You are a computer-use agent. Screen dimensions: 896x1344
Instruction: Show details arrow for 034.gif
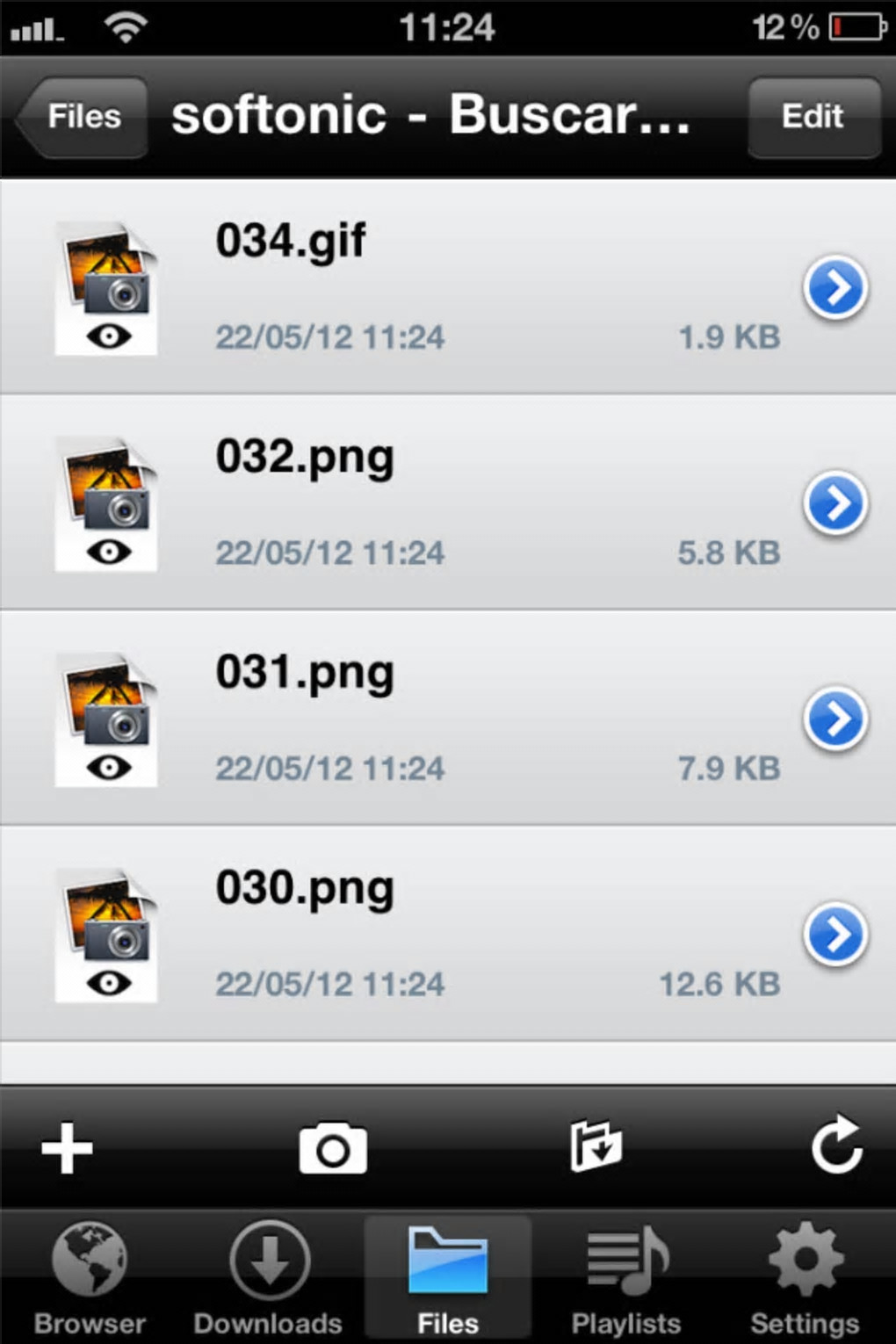coord(835,287)
